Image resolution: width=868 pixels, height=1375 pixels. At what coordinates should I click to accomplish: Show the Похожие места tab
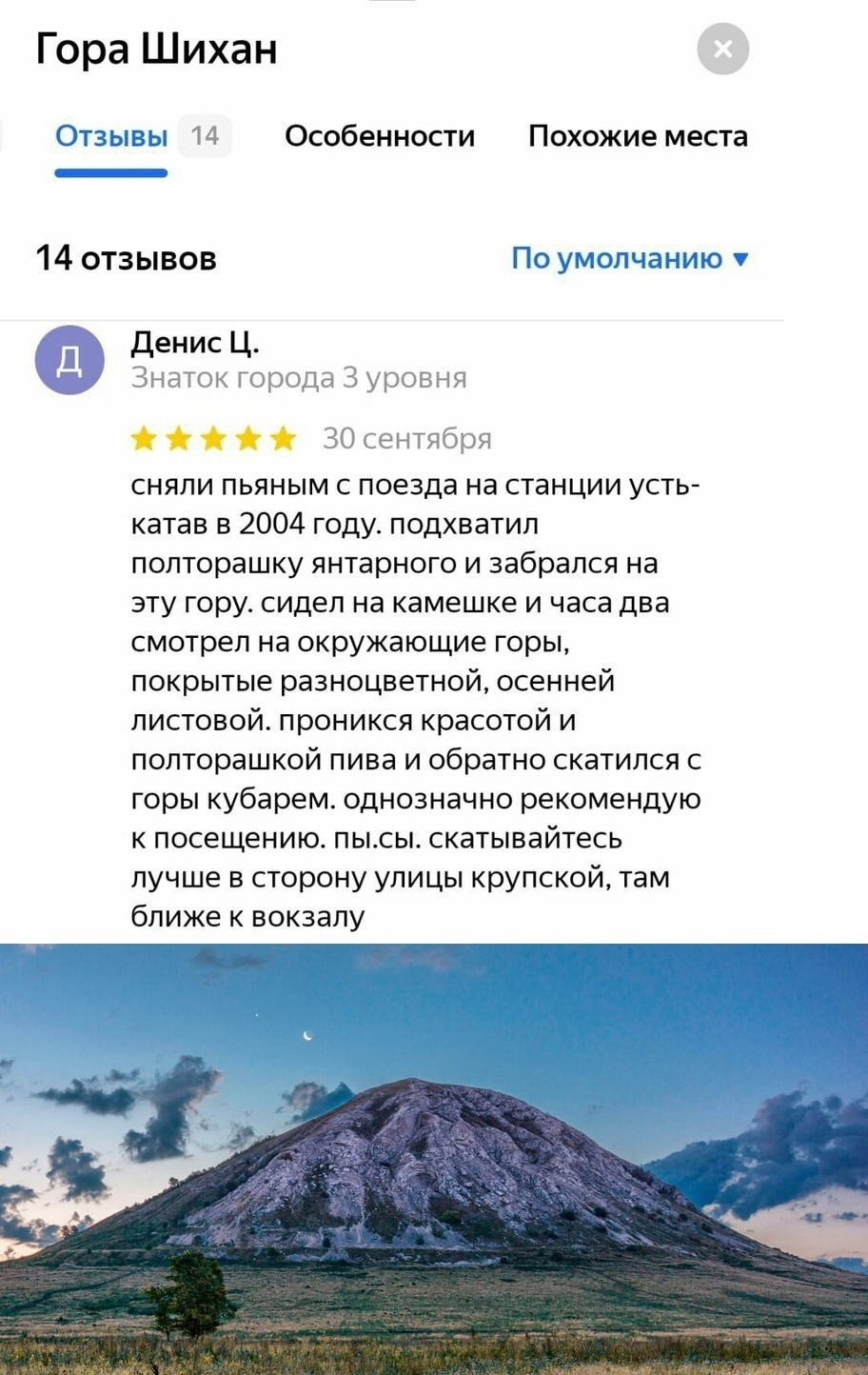638,136
